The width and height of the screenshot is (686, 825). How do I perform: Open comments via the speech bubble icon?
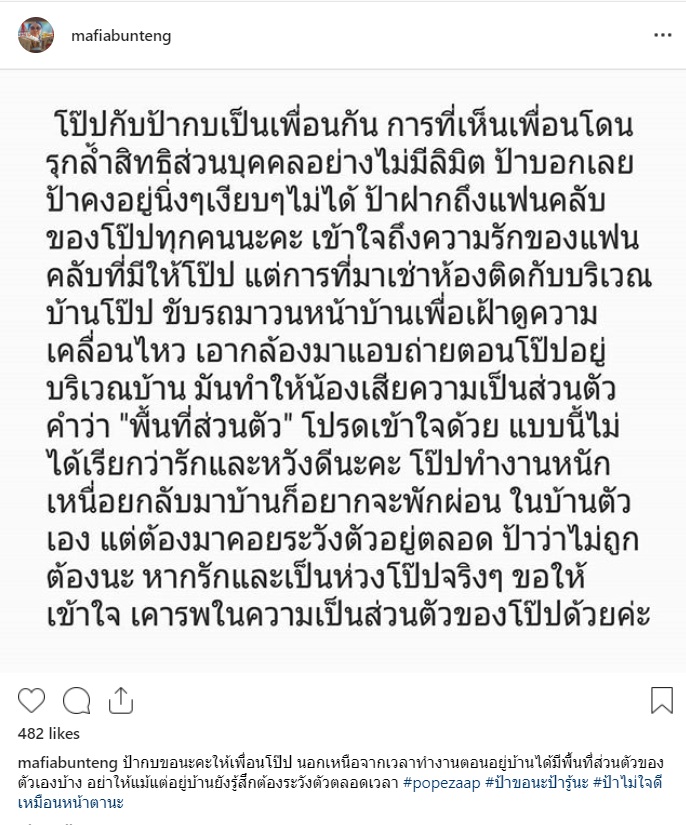coord(76,699)
